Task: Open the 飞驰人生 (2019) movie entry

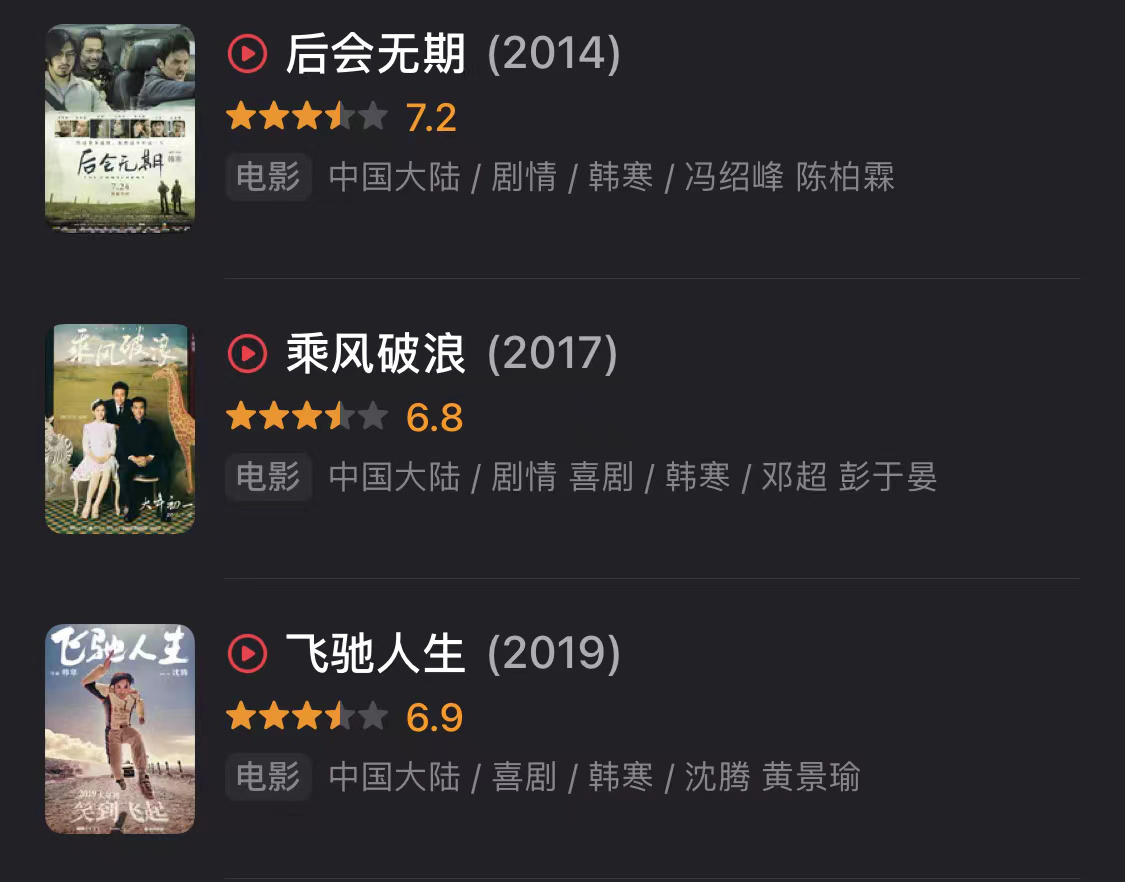Action: click(375, 654)
